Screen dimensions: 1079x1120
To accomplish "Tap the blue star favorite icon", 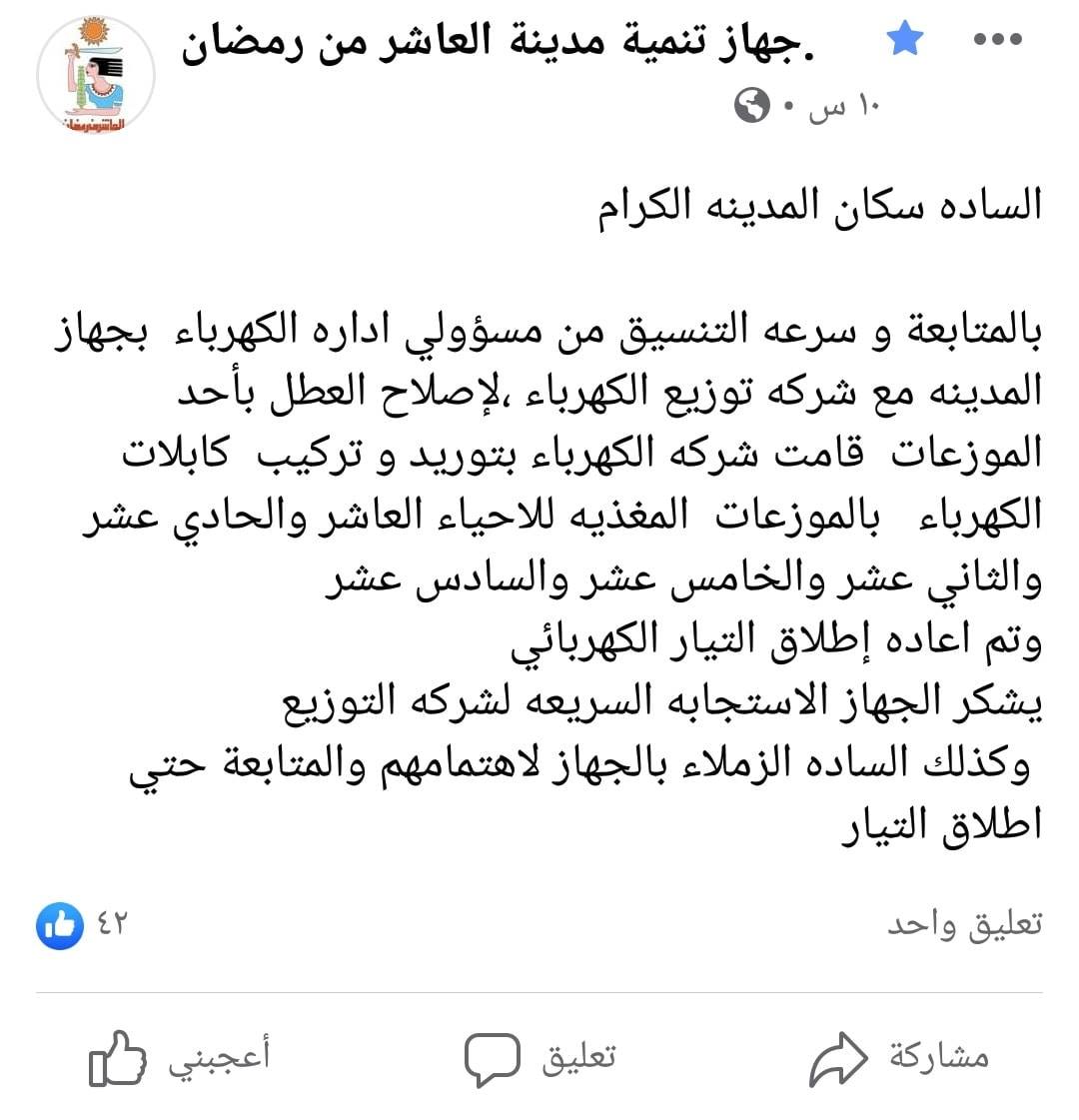I will coord(905,38).
